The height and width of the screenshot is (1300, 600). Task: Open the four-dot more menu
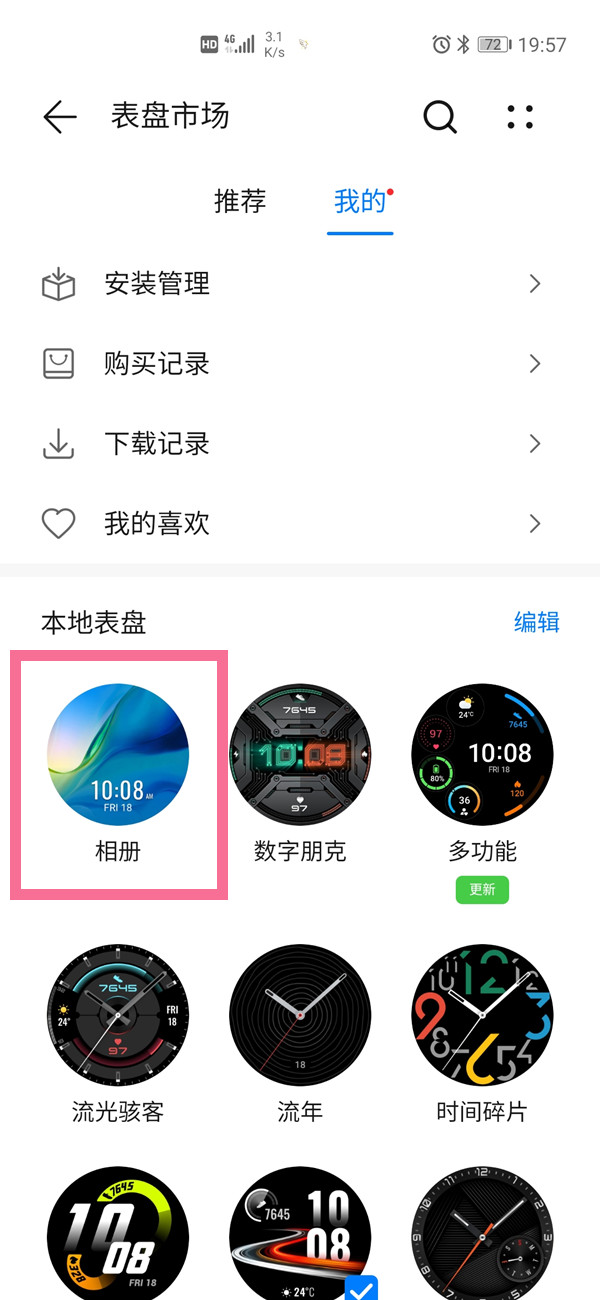tap(520, 117)
